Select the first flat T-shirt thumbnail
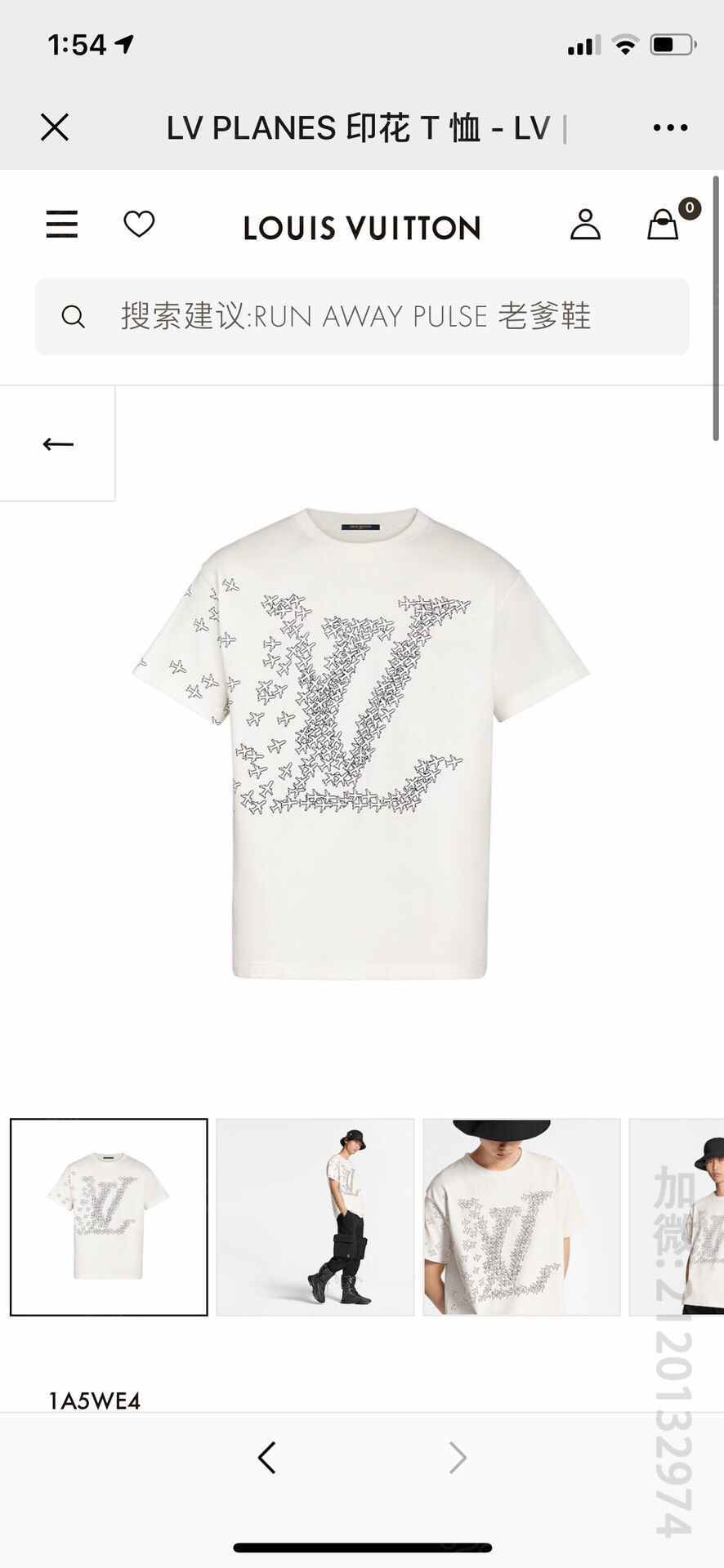 pyautogui.click(x=109, y=1217)
